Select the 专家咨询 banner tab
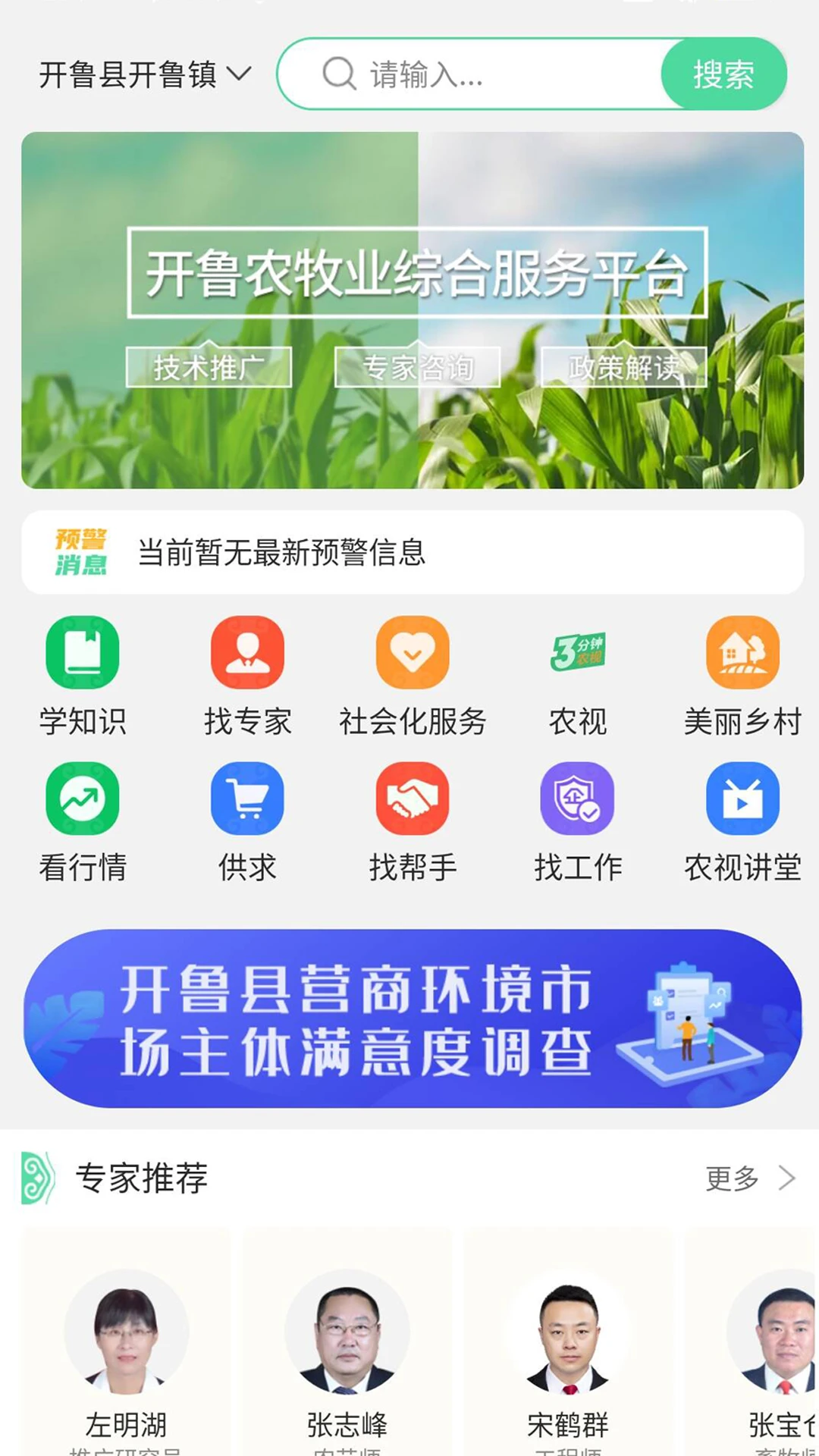This screenshot has height=1456, width=819. (x=418, y=366)
